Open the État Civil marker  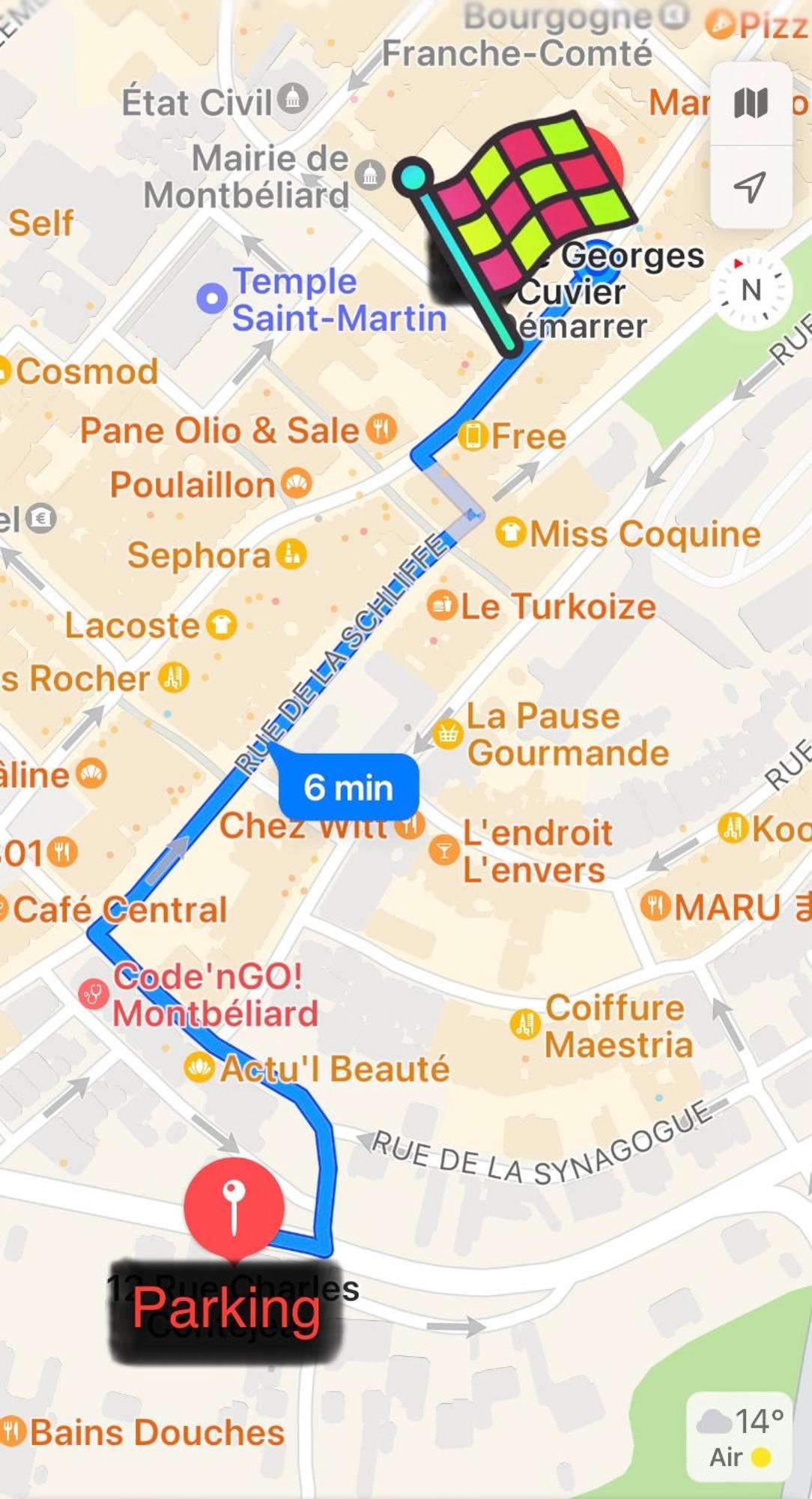click(292, 98)
